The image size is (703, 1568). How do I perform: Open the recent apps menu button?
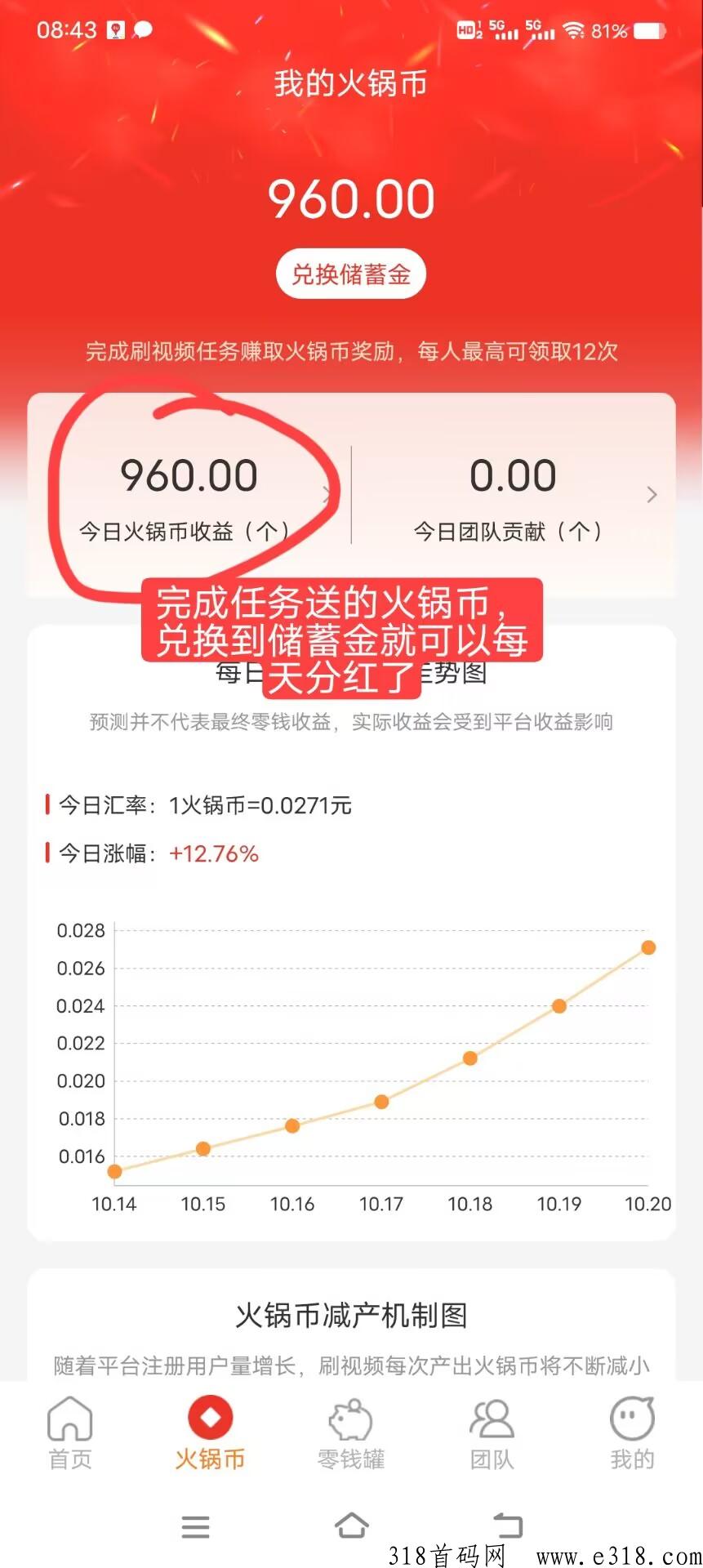point(196,1526)
